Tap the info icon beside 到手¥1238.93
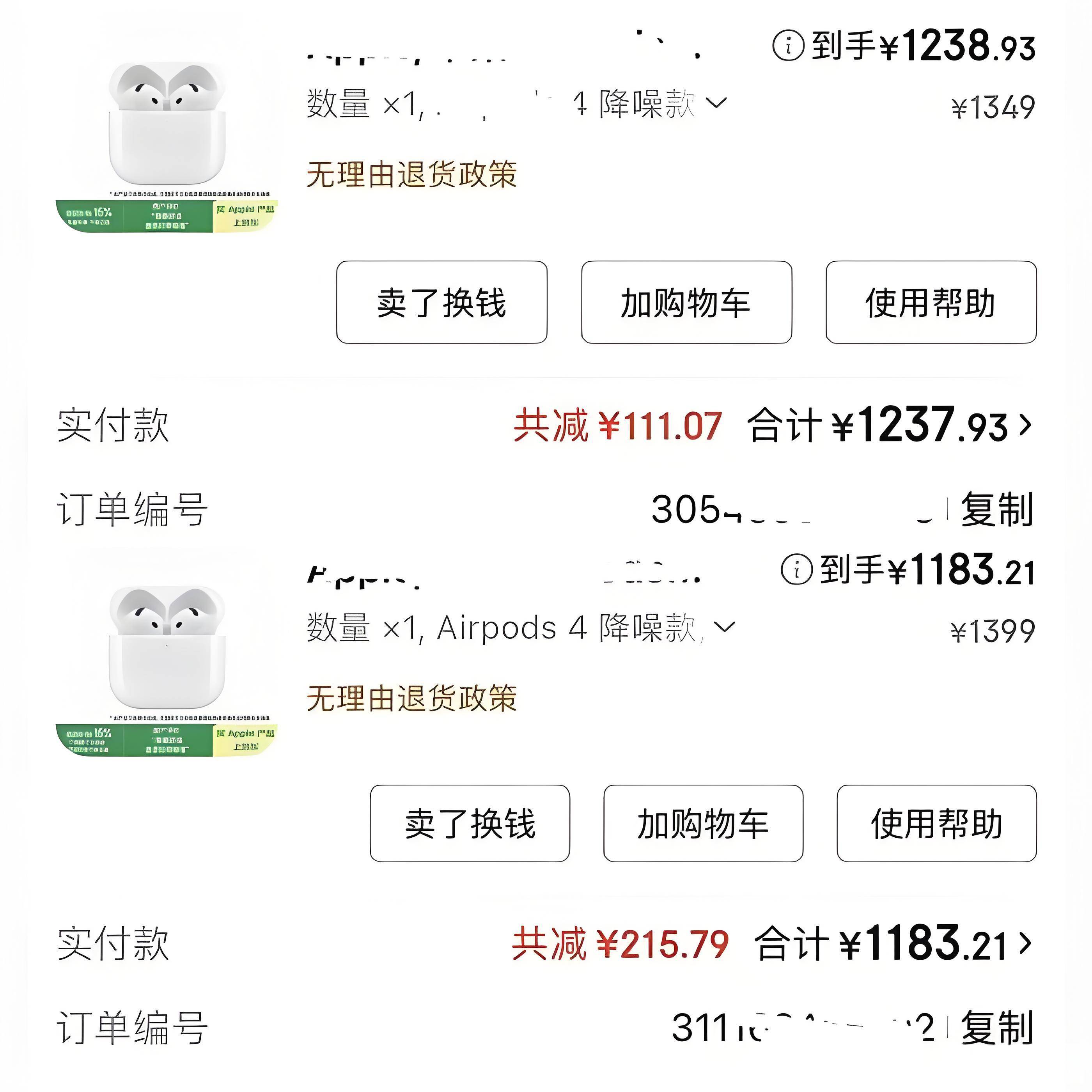The height and width of the screenshot is (1092, 1092). (x=788, y=45)
